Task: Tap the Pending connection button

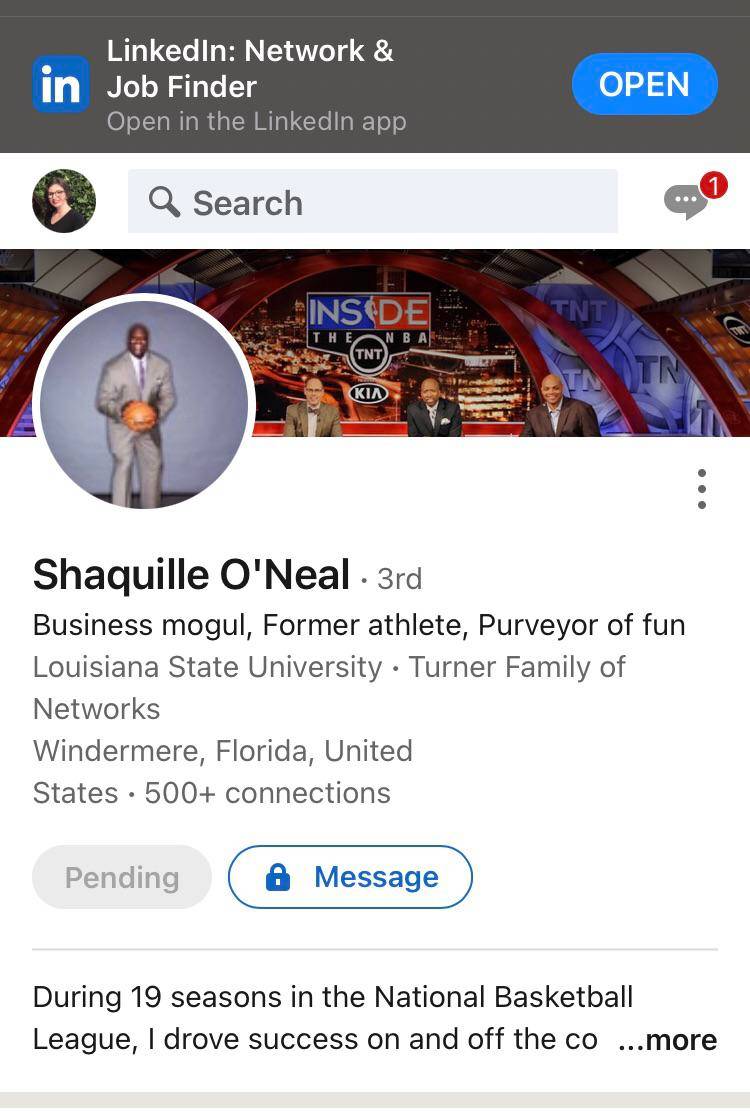Action: click(122, 877)
